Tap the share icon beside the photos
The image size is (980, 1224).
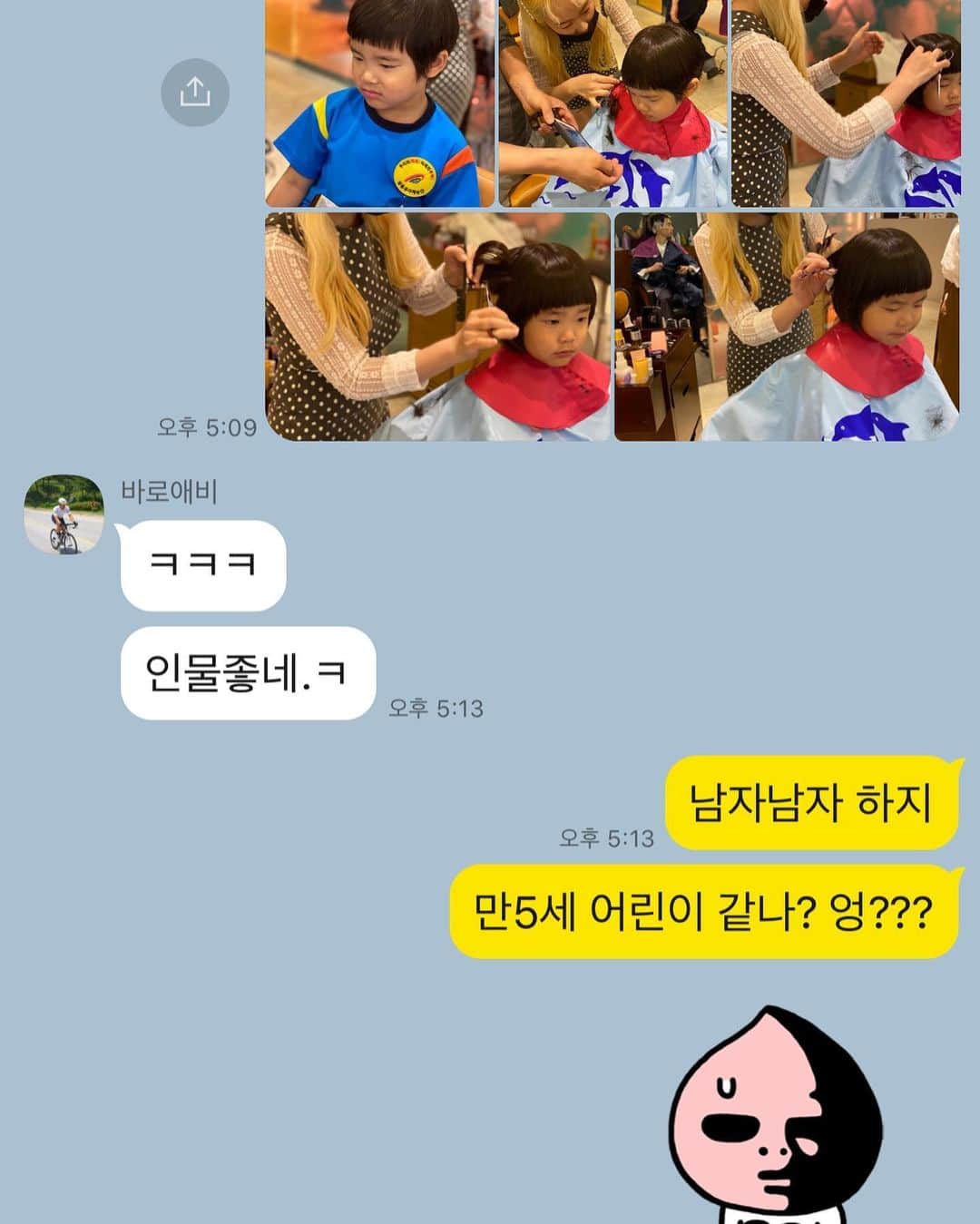[x=195, y=92]
